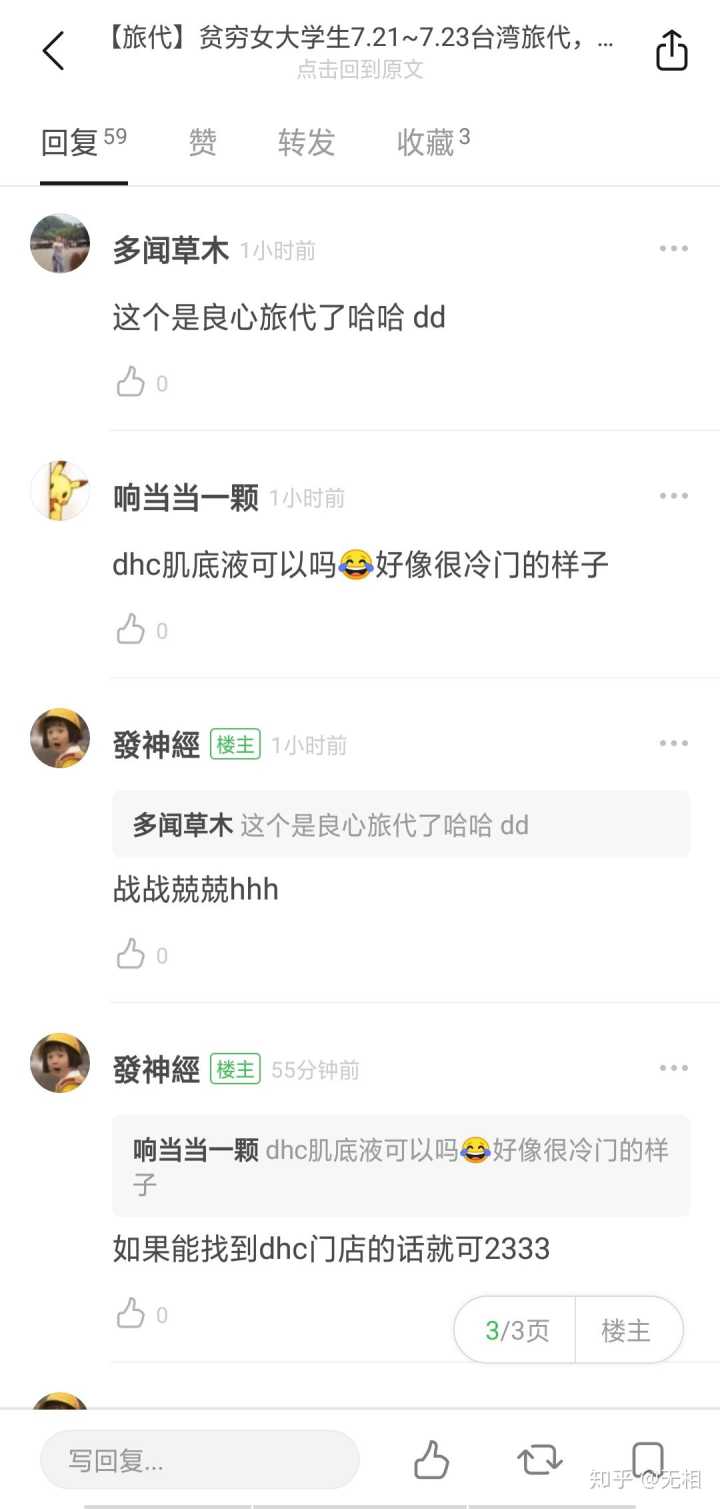Like the reply 战战兢兢hhh
The image size is (720, 1509).
click(x=131, y=955)
